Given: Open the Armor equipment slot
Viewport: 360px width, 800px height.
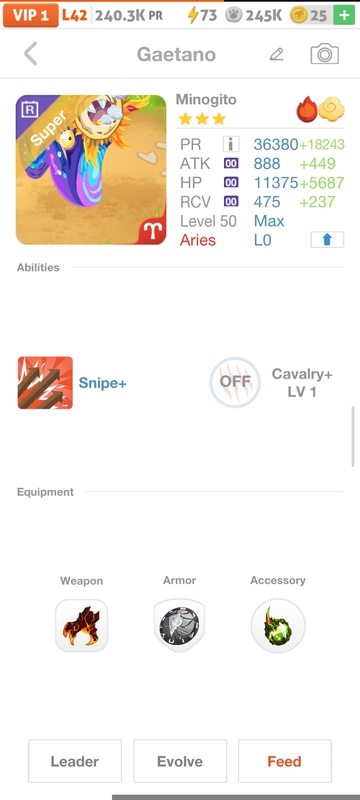Looking at the screenshot, I should 179,626.
